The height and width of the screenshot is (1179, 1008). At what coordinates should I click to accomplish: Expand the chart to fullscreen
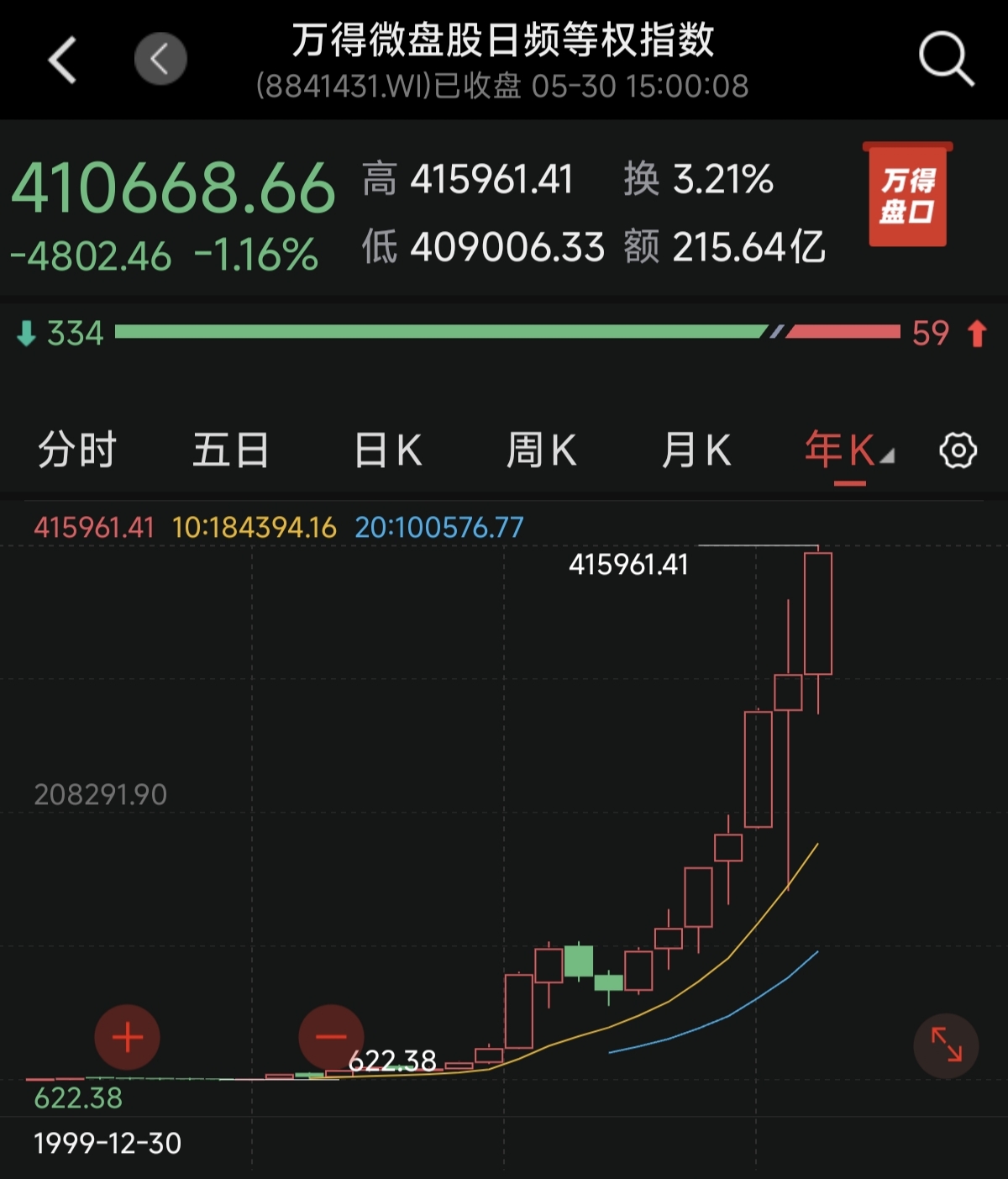(946, 1045)
